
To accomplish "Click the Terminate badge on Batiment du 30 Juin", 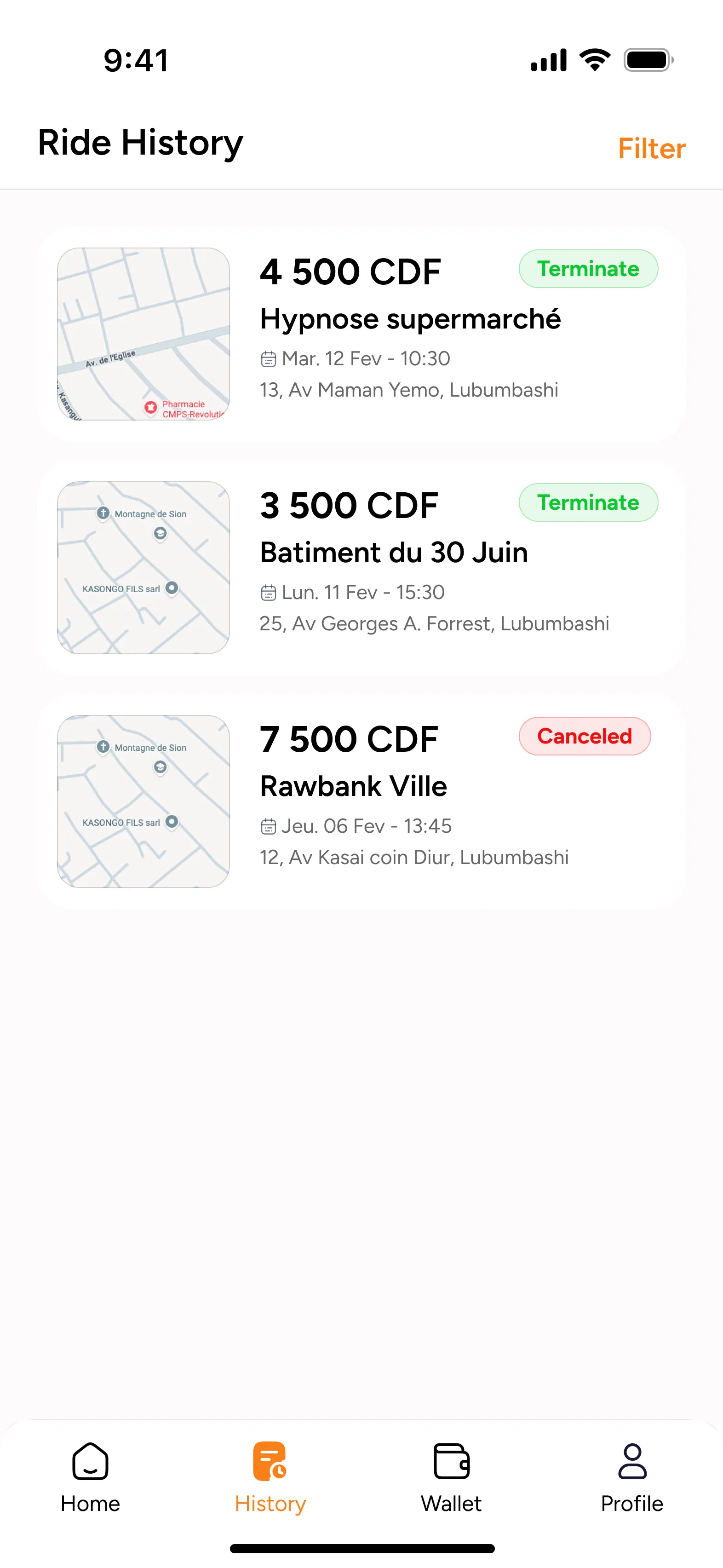I will 588,502.
